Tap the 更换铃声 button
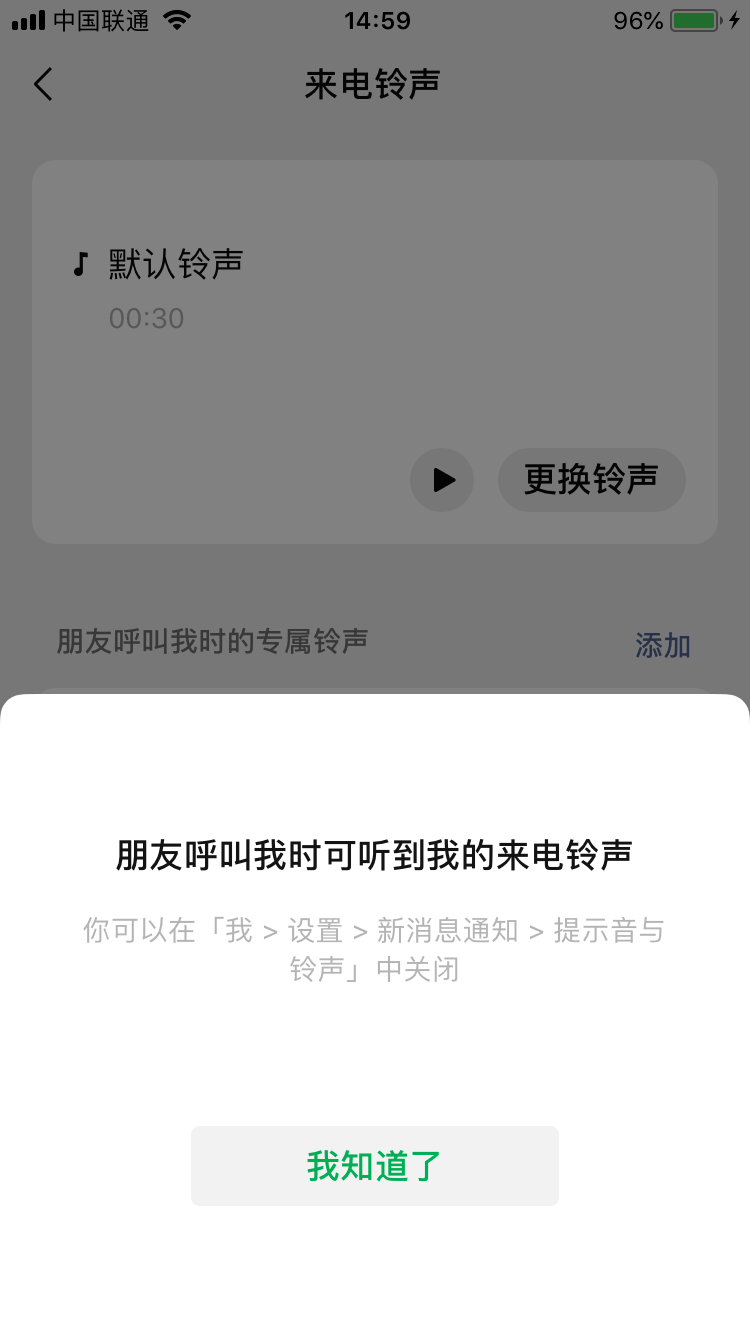The height and width of the screenshot is (1334, 750). [591, 480]
